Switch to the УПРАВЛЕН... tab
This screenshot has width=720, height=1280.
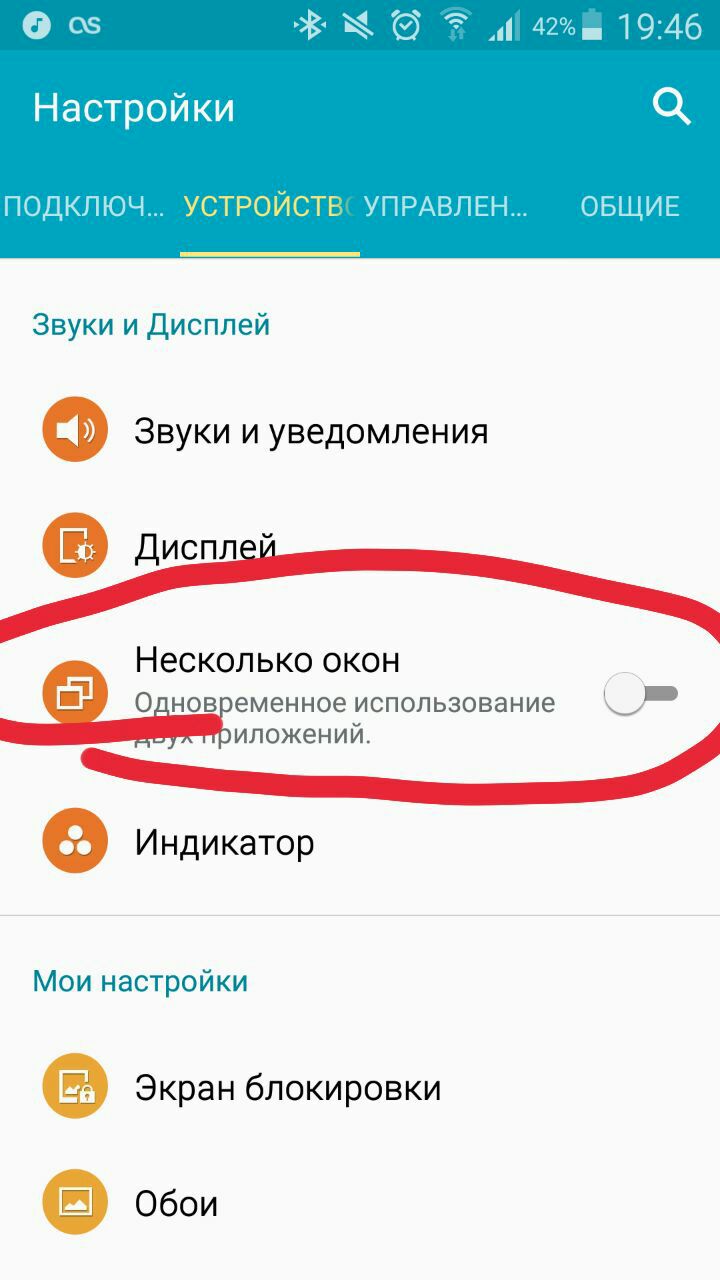click(x=446, y=206)
